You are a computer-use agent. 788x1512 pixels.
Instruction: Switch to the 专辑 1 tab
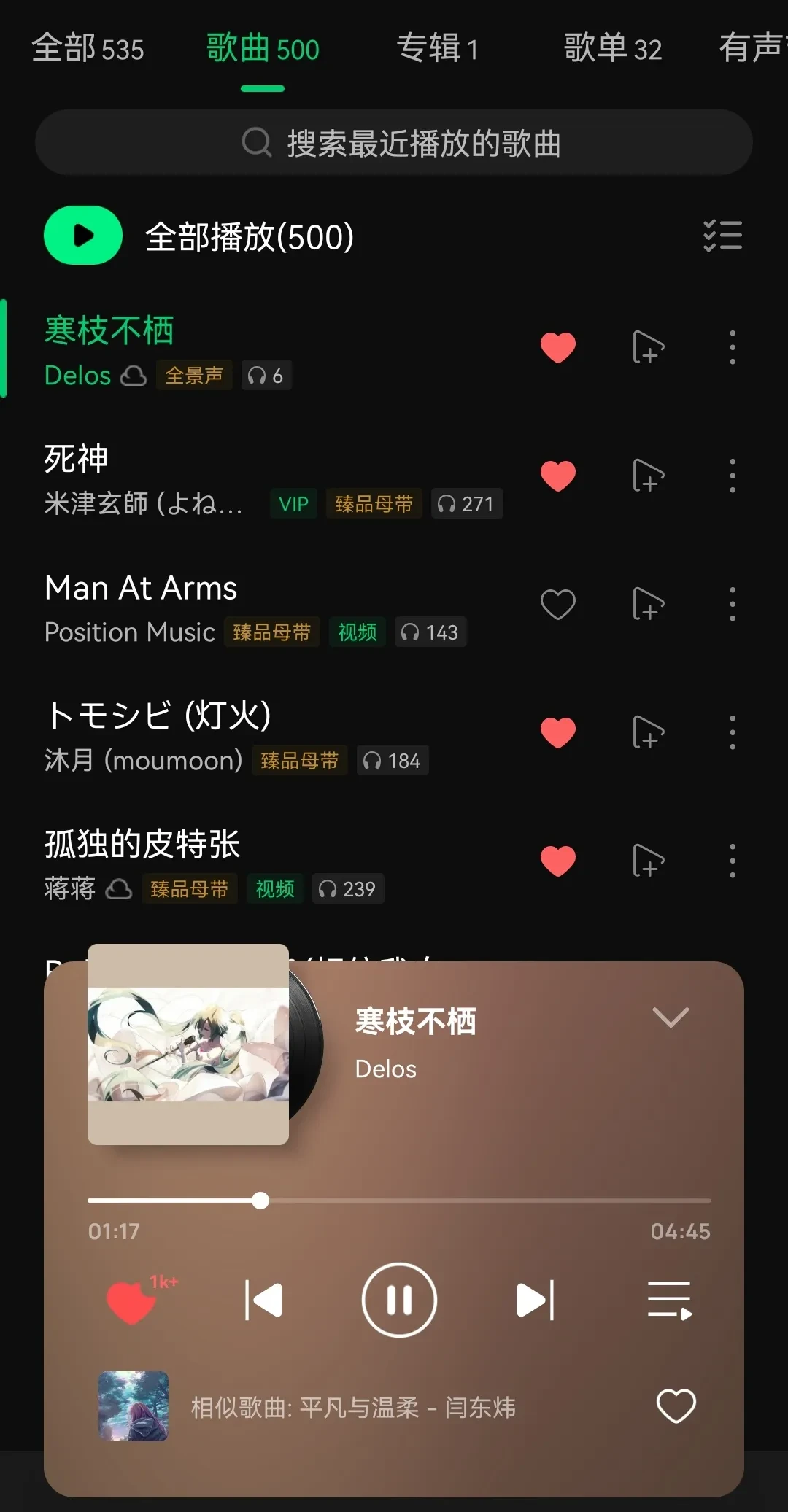(x=437, y=50)
